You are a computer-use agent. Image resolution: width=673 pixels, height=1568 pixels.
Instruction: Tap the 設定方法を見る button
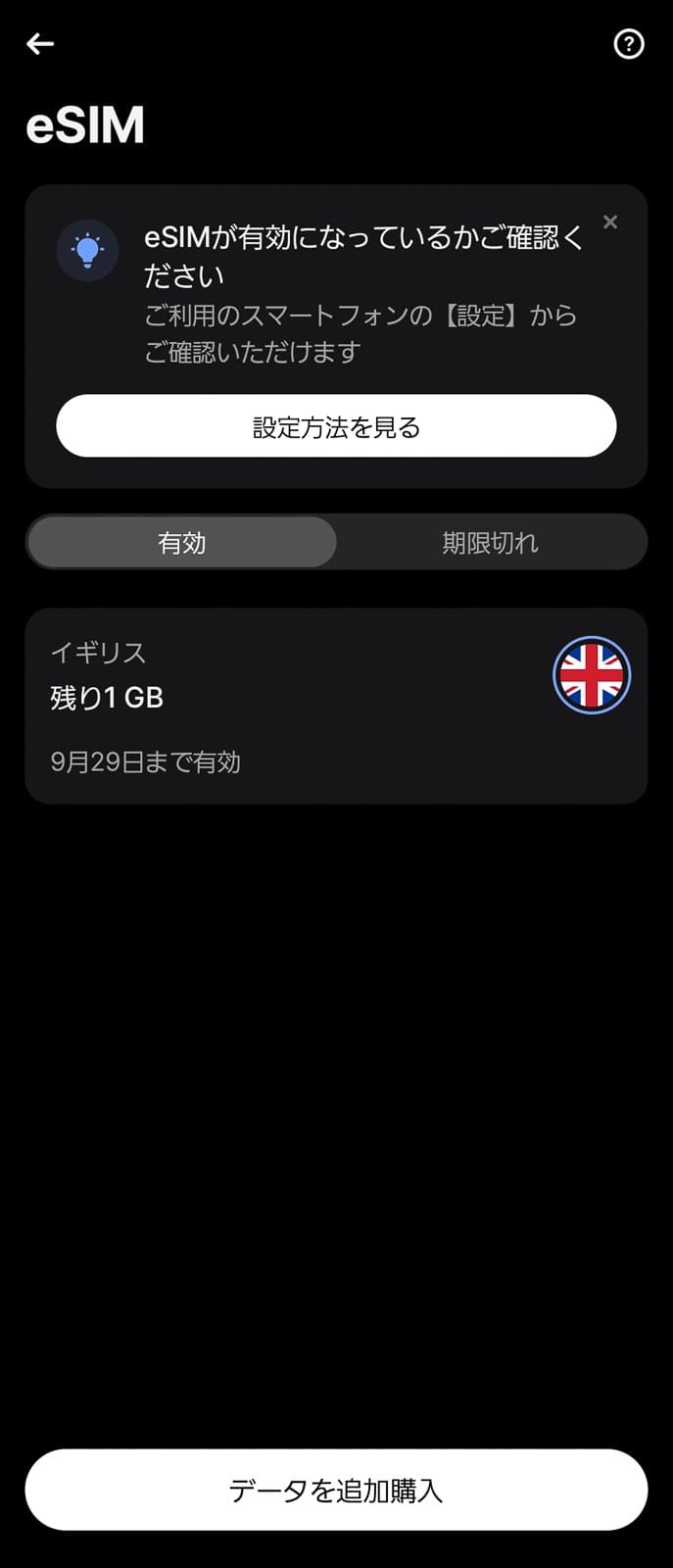click(x=336, y=426)
